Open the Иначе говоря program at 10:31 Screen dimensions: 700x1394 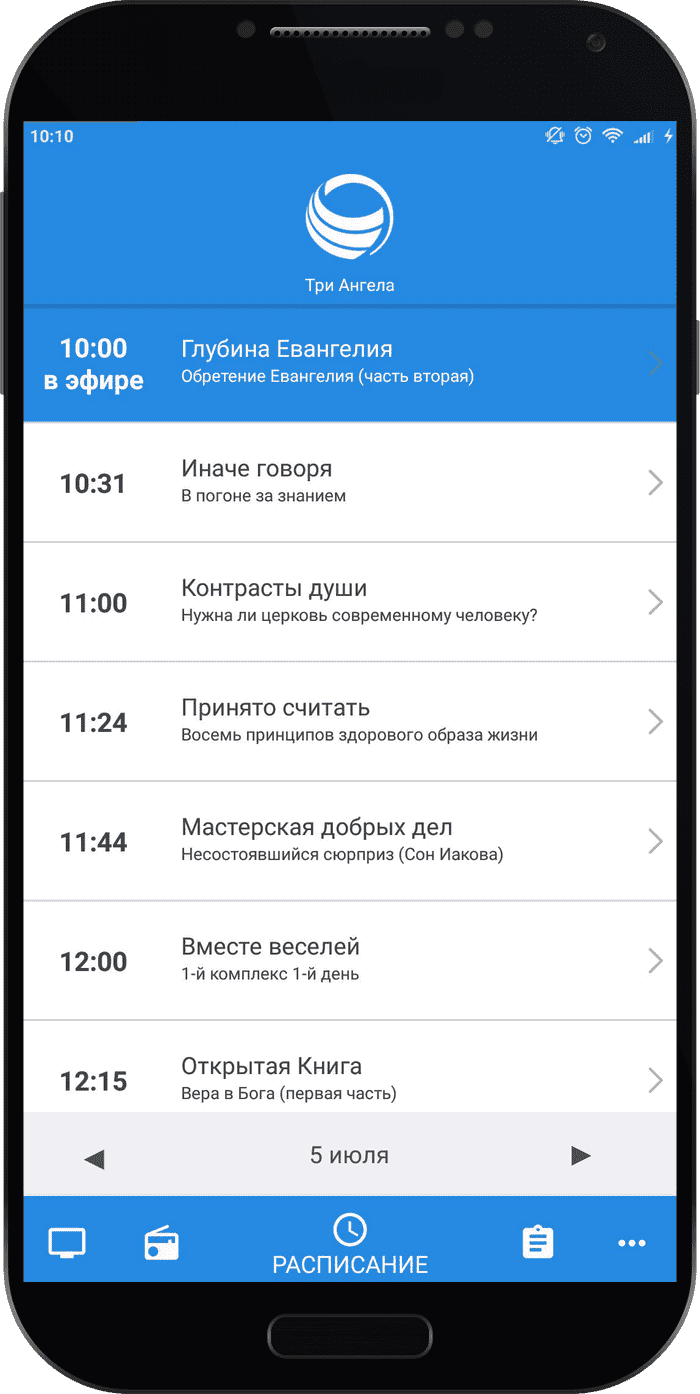tap(349, 482)
